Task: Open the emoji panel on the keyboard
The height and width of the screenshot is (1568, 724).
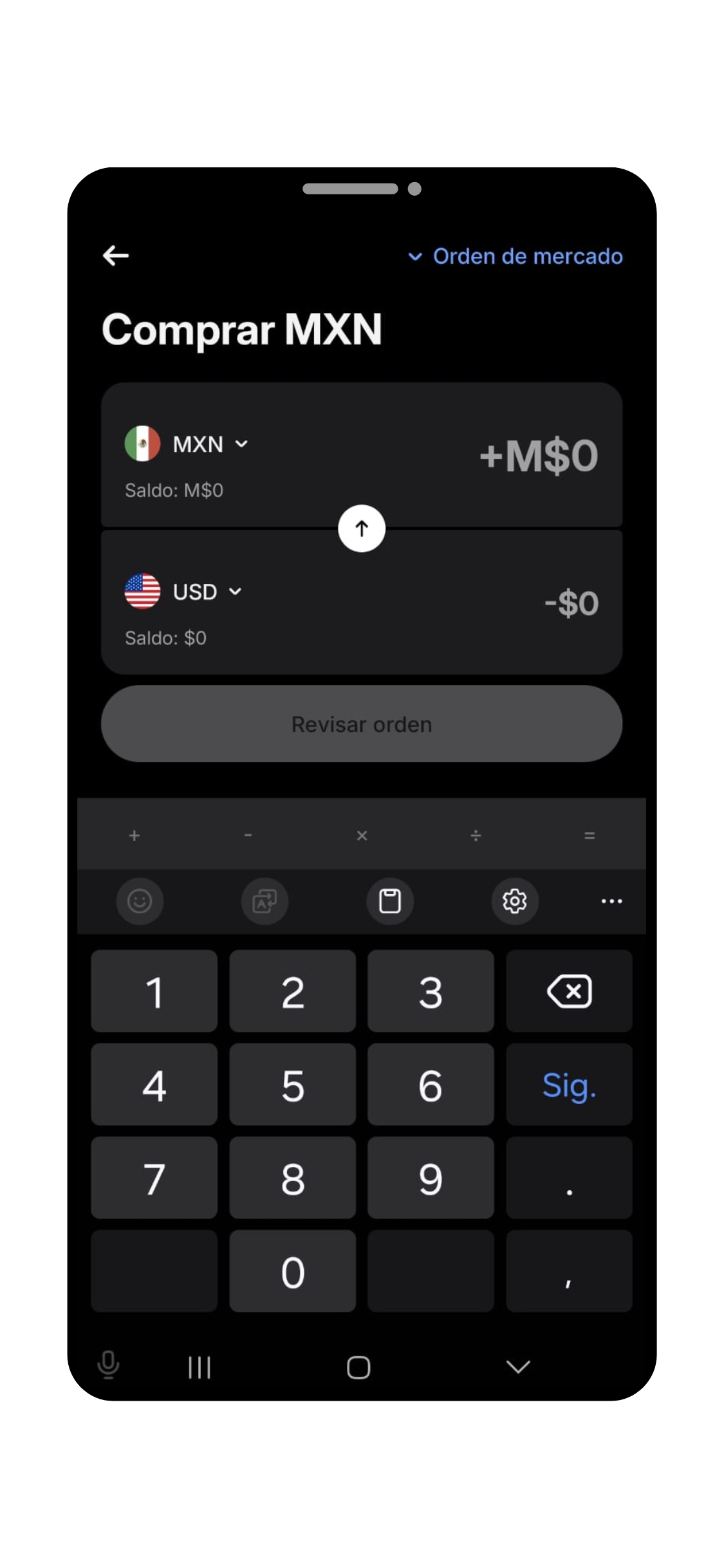Action: (x=140, y=901)
